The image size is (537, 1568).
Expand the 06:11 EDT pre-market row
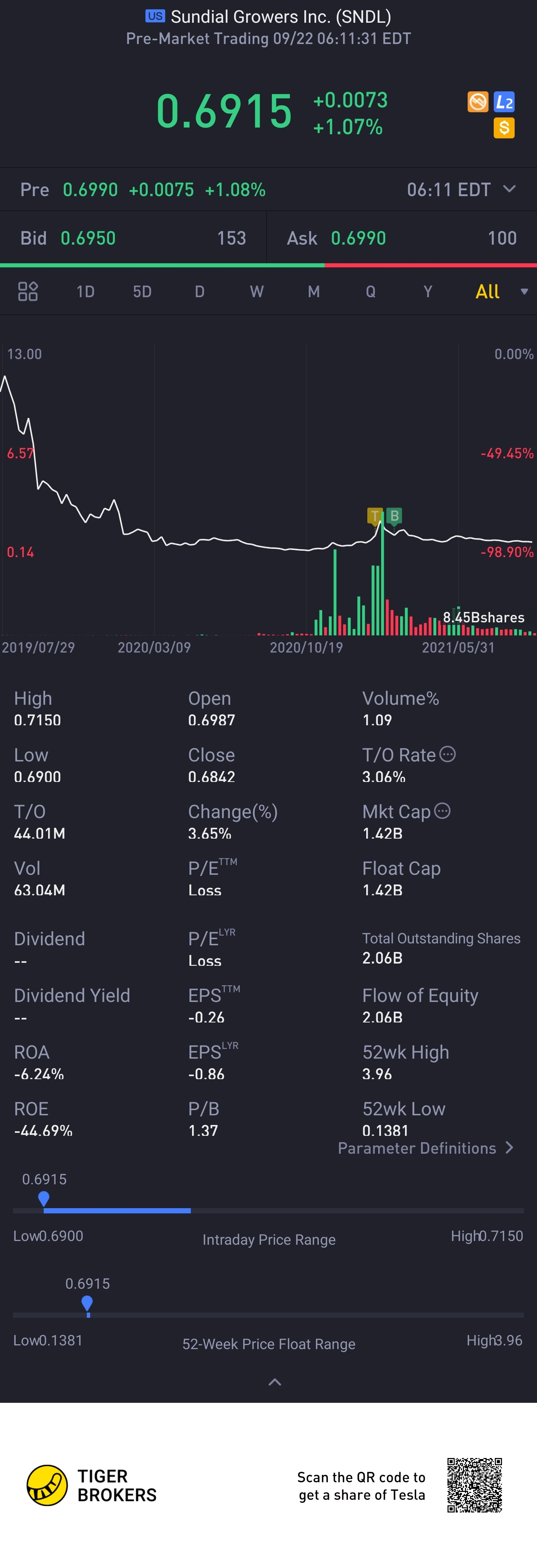coord(510,189)
